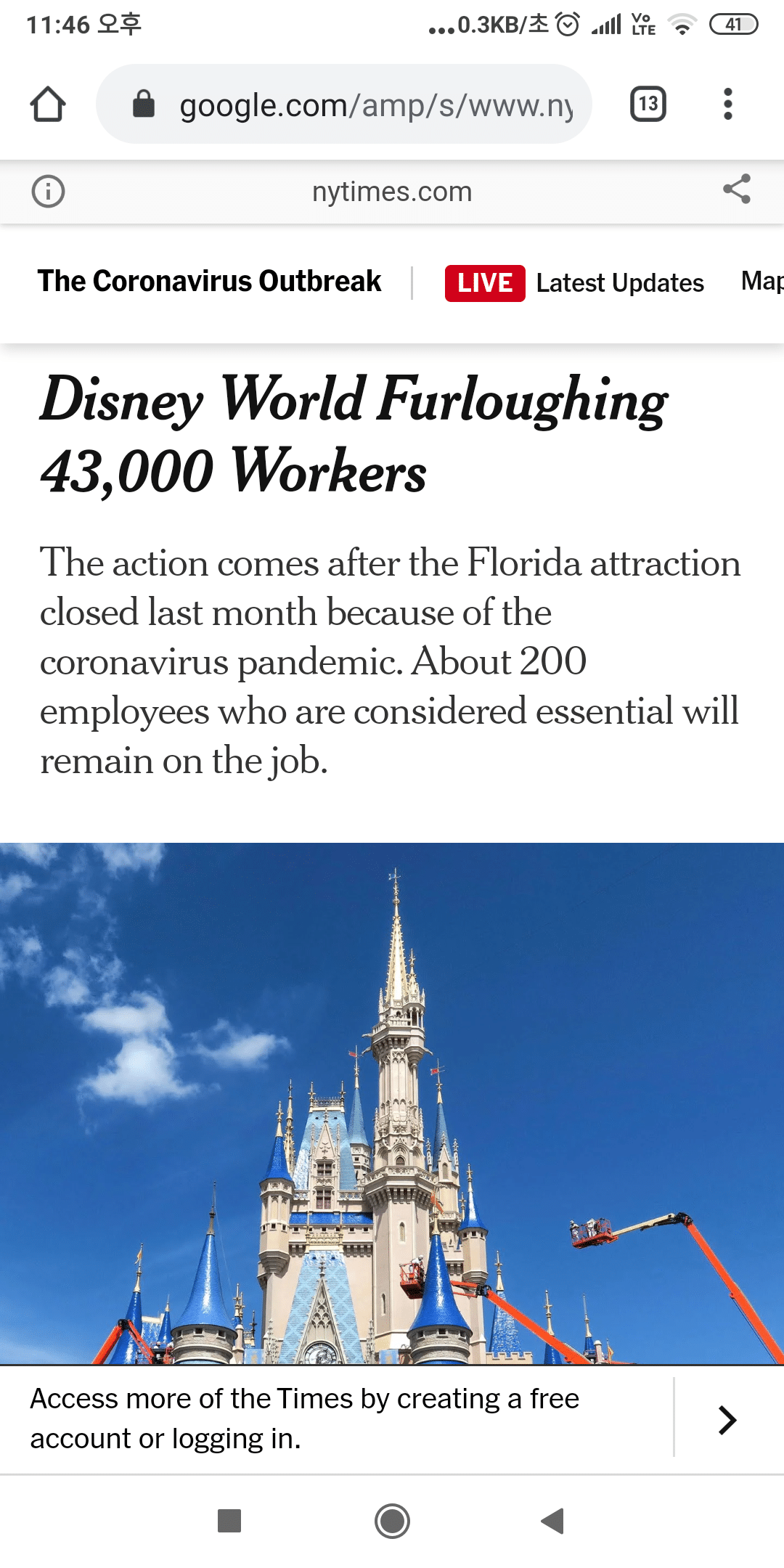Viewport: 784px width, 1568px height.
Task: View AMP page info icon
Action: click(48, 192)
